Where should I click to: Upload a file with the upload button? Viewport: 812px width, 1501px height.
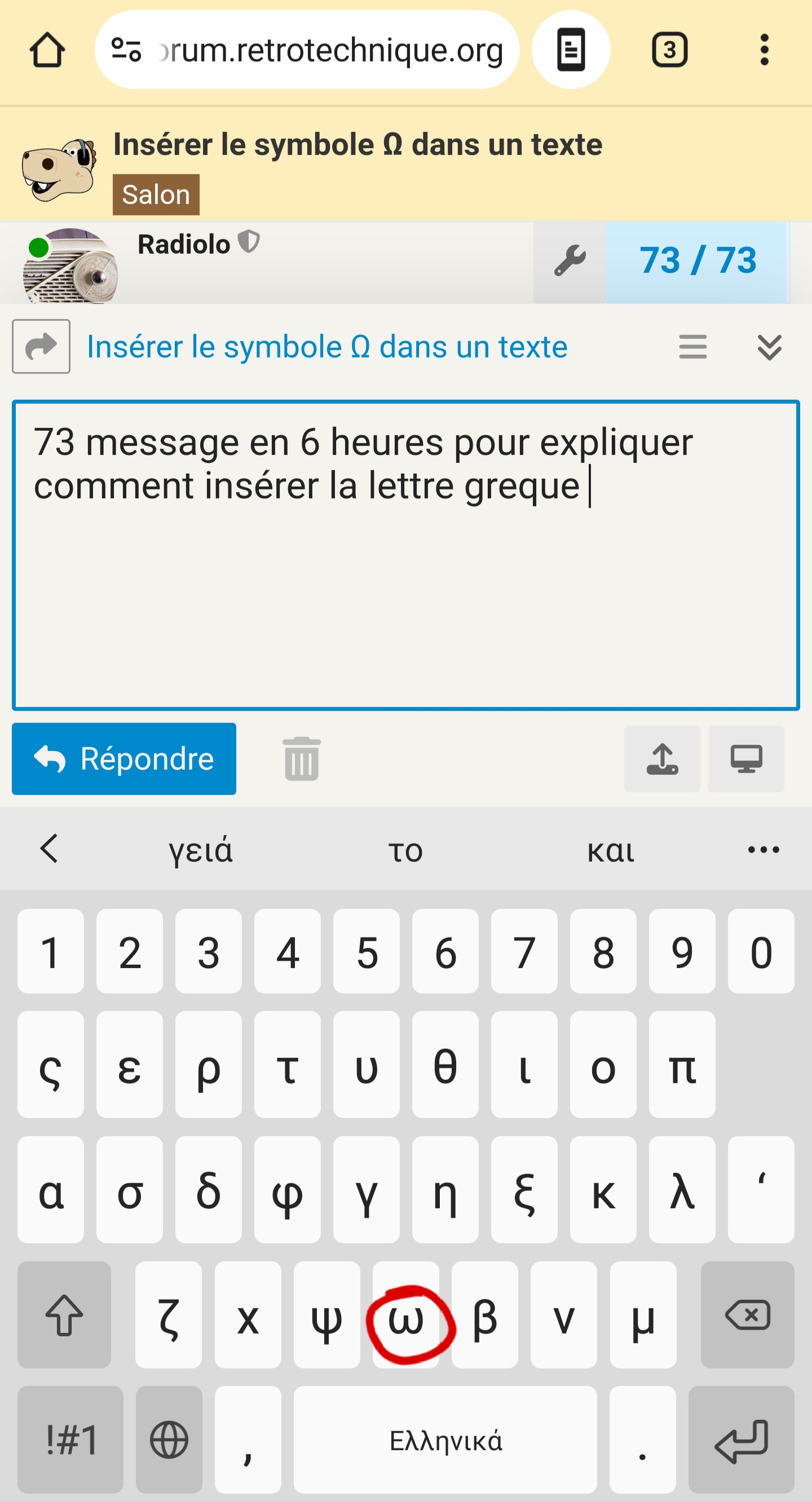pos(662,758)
